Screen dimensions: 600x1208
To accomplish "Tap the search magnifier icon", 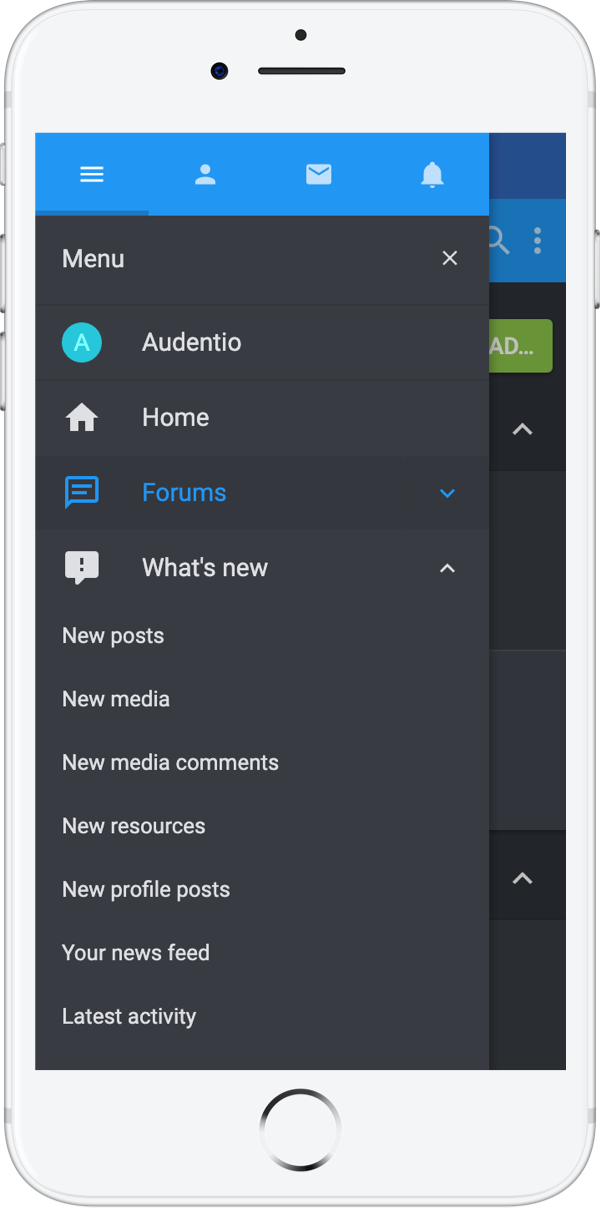I will tap(499, 240).
